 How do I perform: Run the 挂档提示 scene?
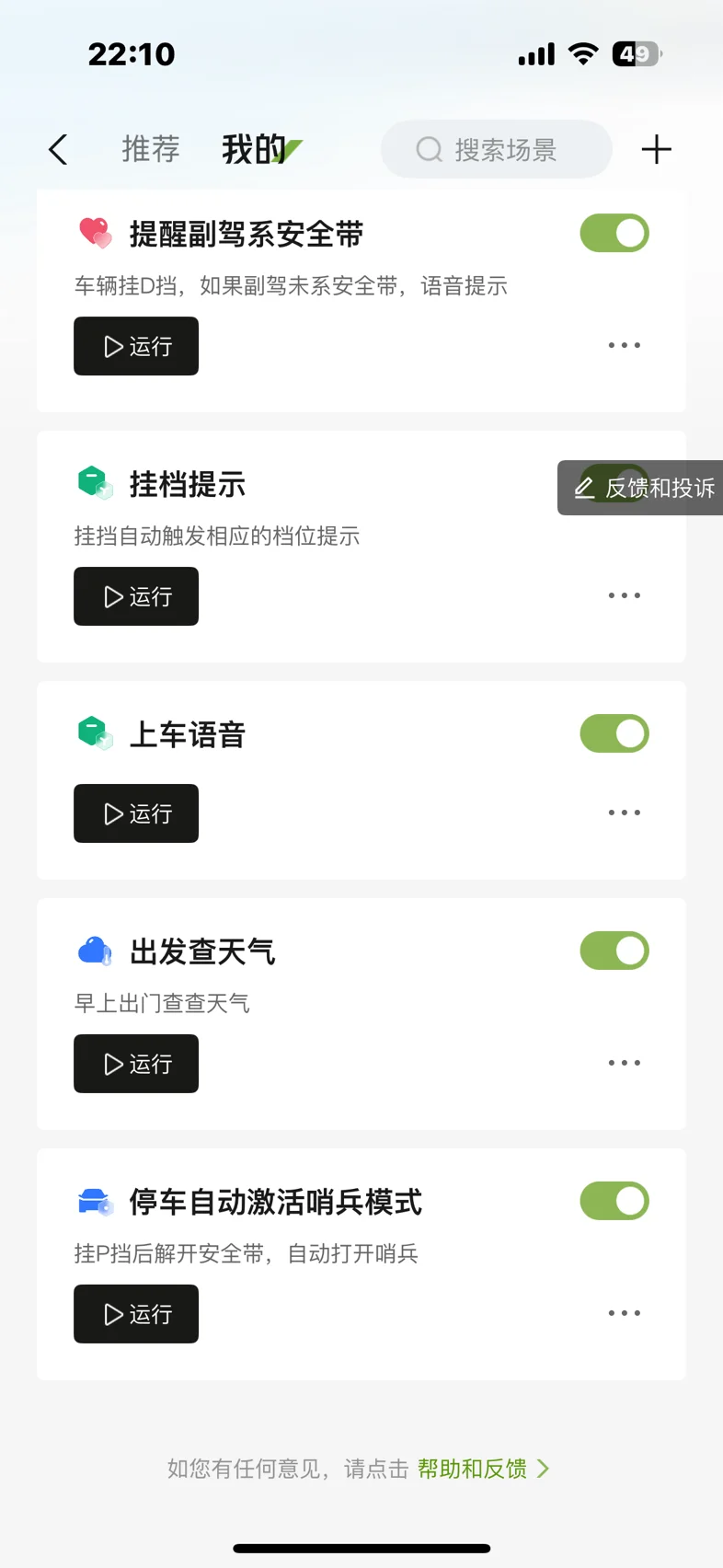pyautogui.click(x=136, y=596)
